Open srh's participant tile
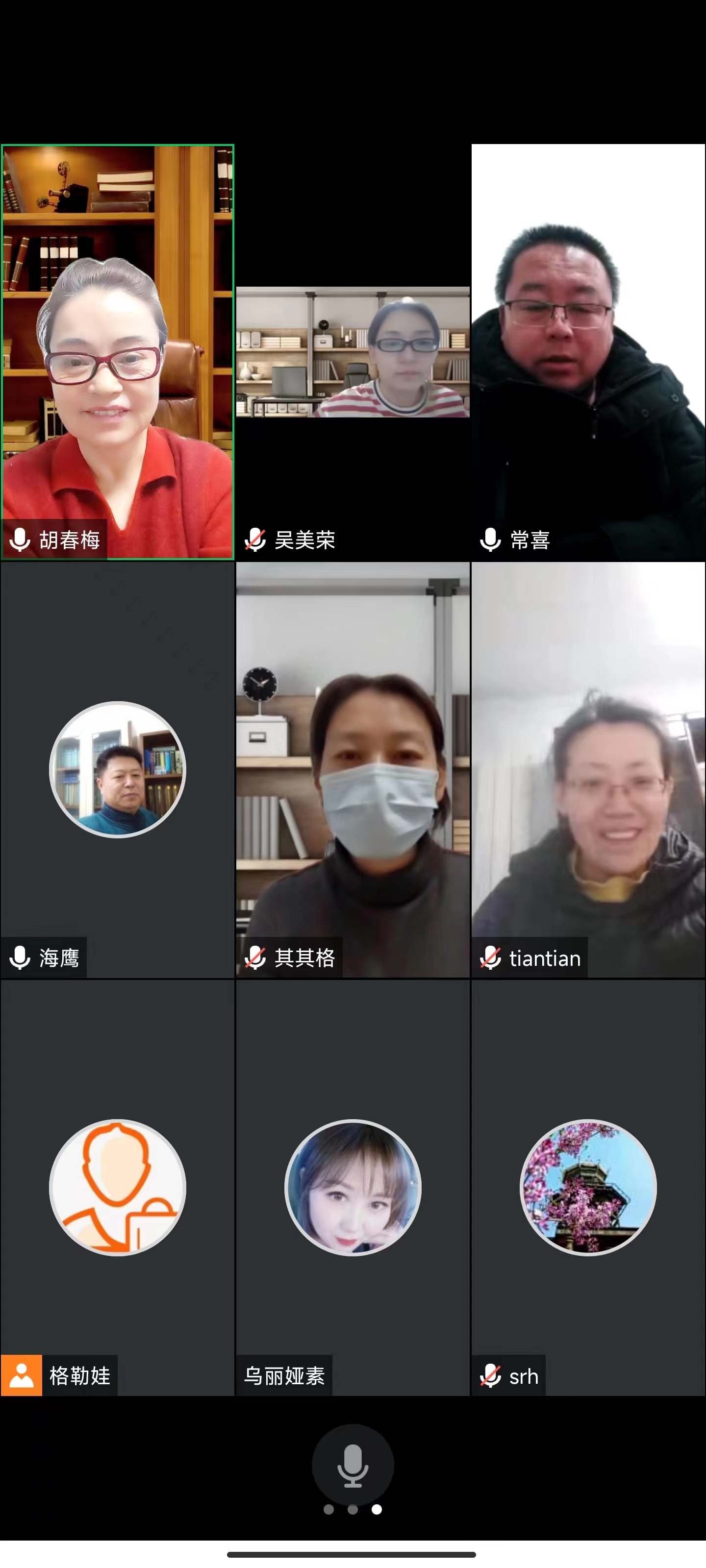The width and height of the screenshot is (706, 1568). [588, 1187]
